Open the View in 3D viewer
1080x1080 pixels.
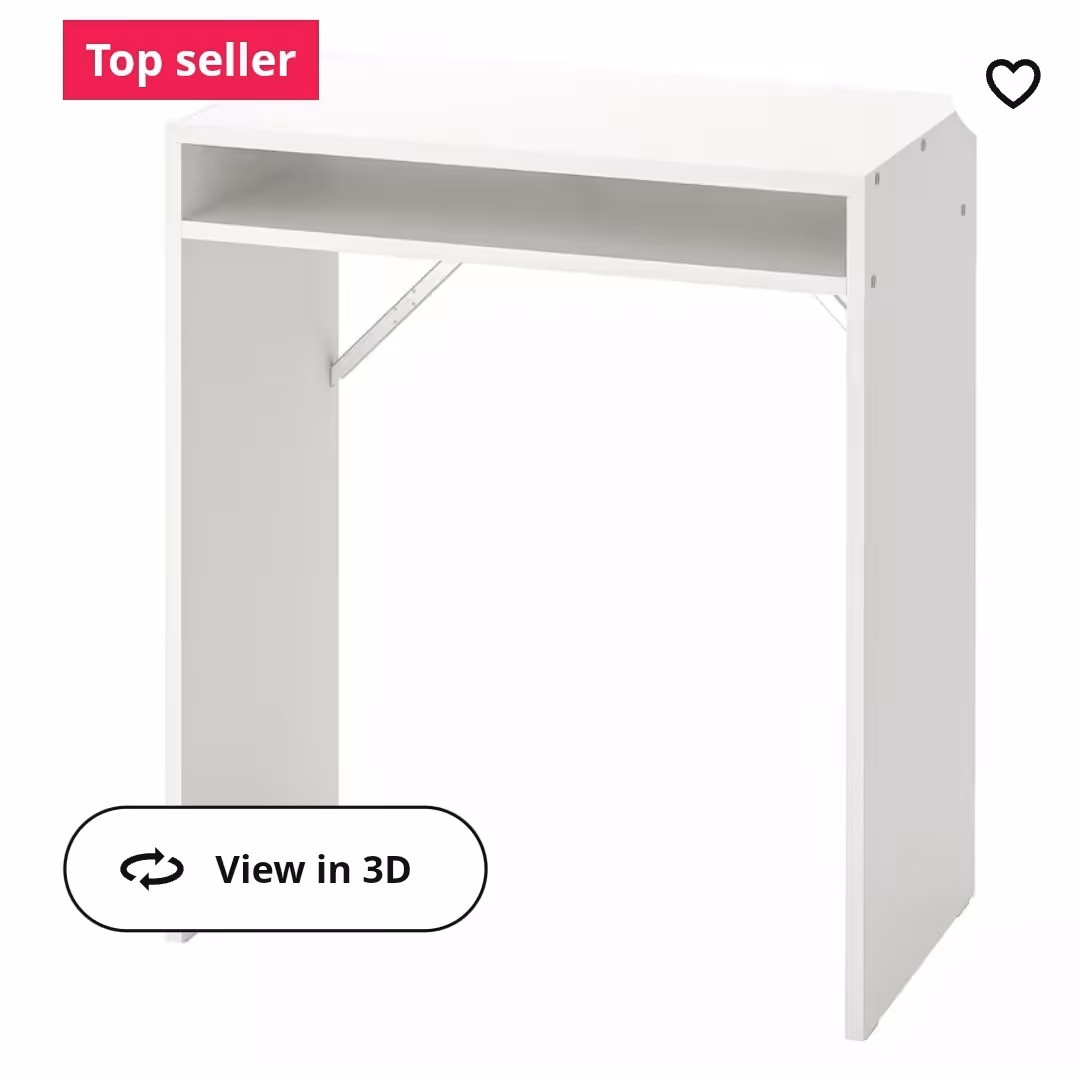pos(275,869)
